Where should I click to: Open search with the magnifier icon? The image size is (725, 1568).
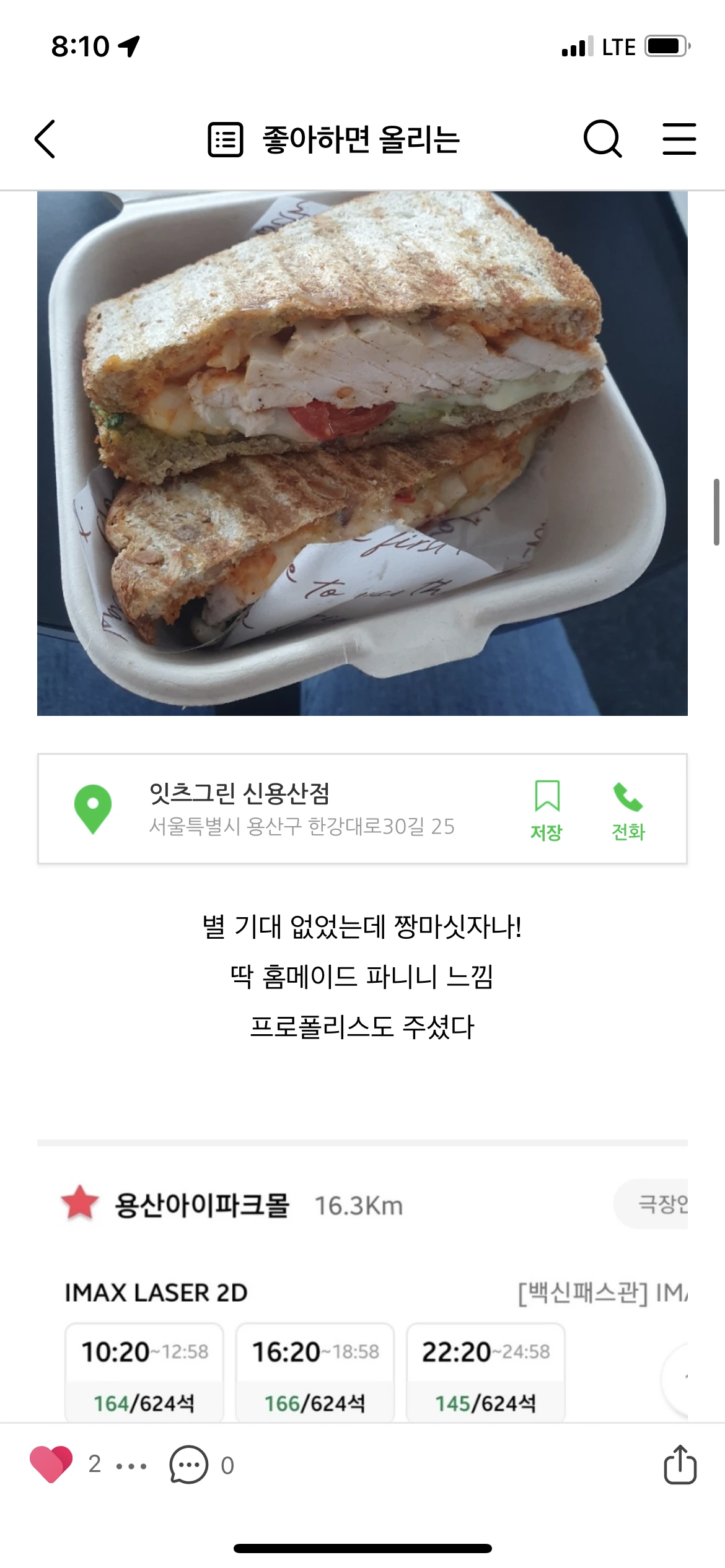click(602, 139)
